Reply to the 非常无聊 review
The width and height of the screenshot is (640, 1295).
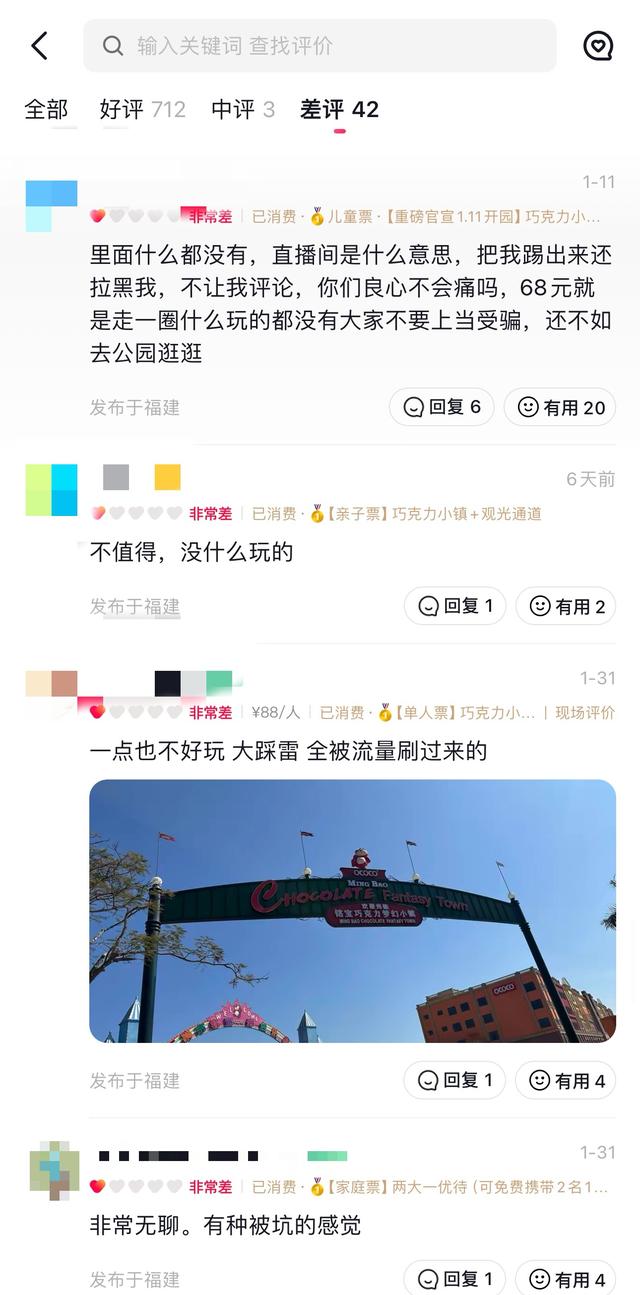(455, 1279)
